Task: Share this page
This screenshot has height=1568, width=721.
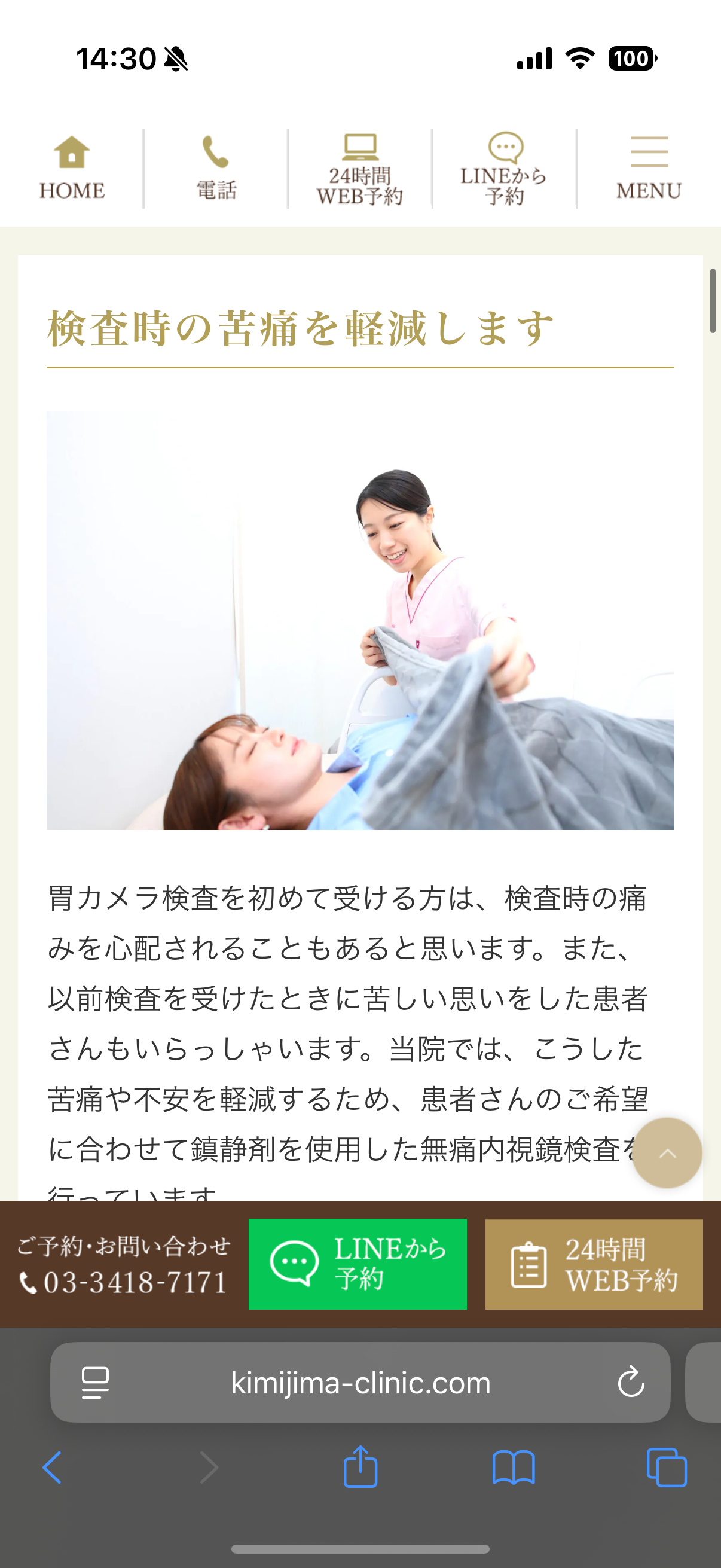Action: point(360,1467)
